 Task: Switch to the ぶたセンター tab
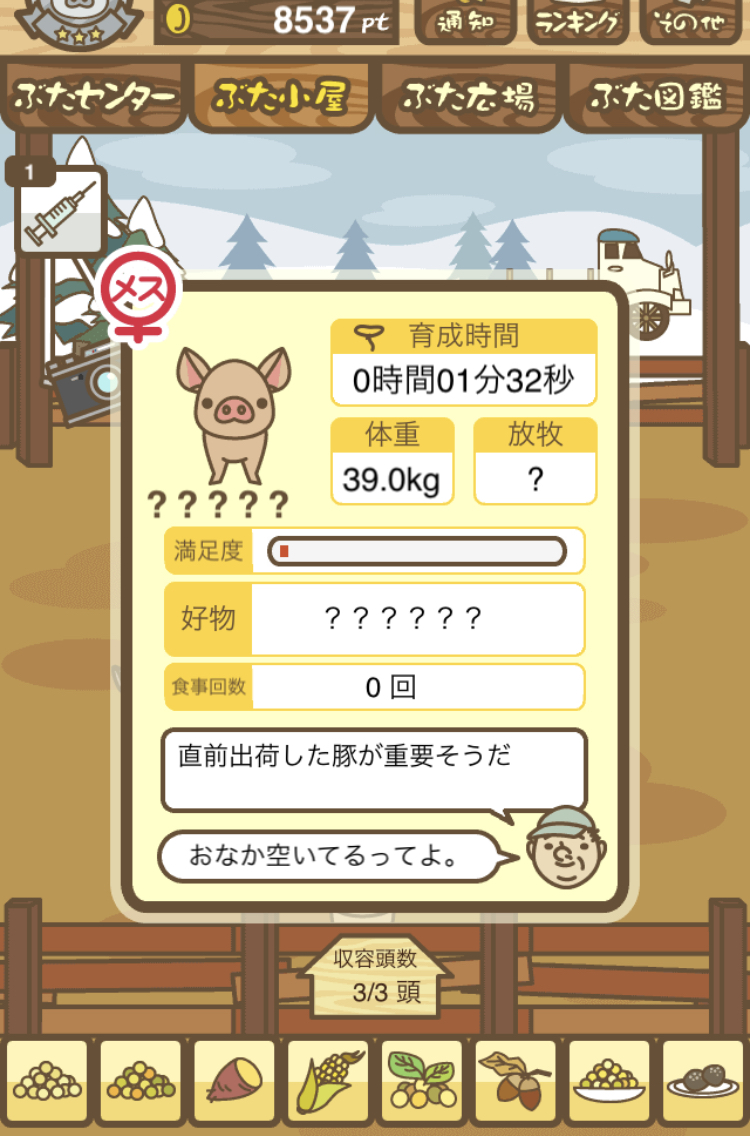pyautogui.click(x=94, y=97)
